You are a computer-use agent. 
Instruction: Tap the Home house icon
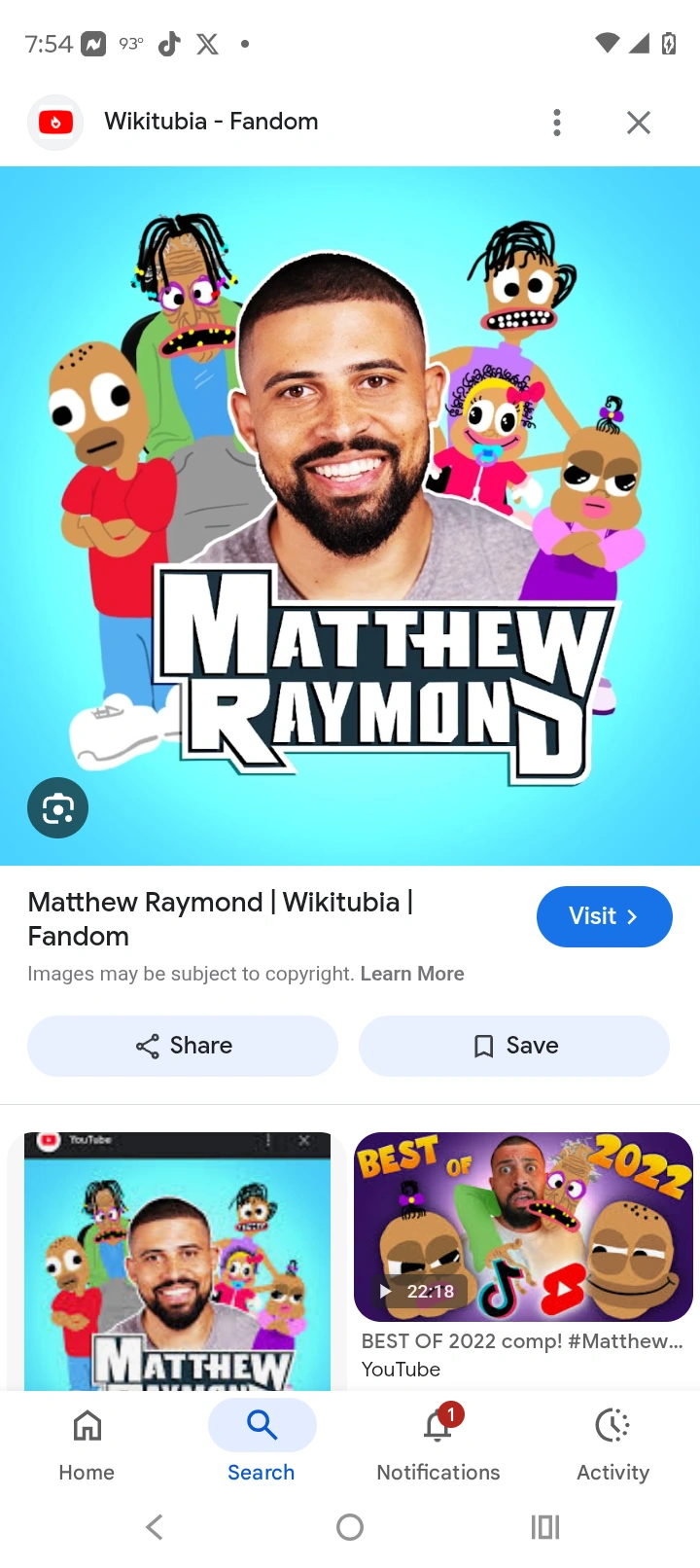(87, 1424)
